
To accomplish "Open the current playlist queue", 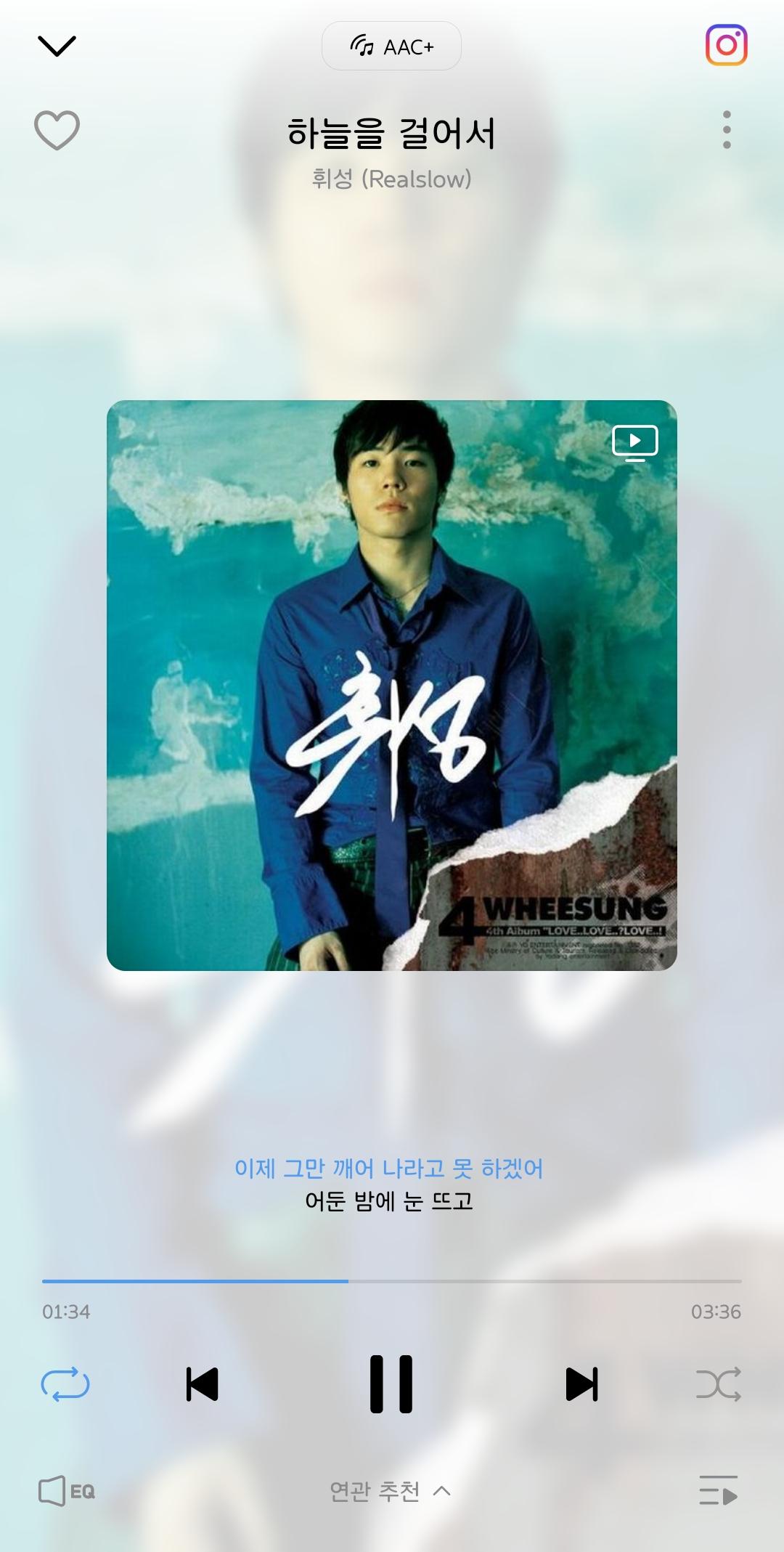I will coord(718,1490).
